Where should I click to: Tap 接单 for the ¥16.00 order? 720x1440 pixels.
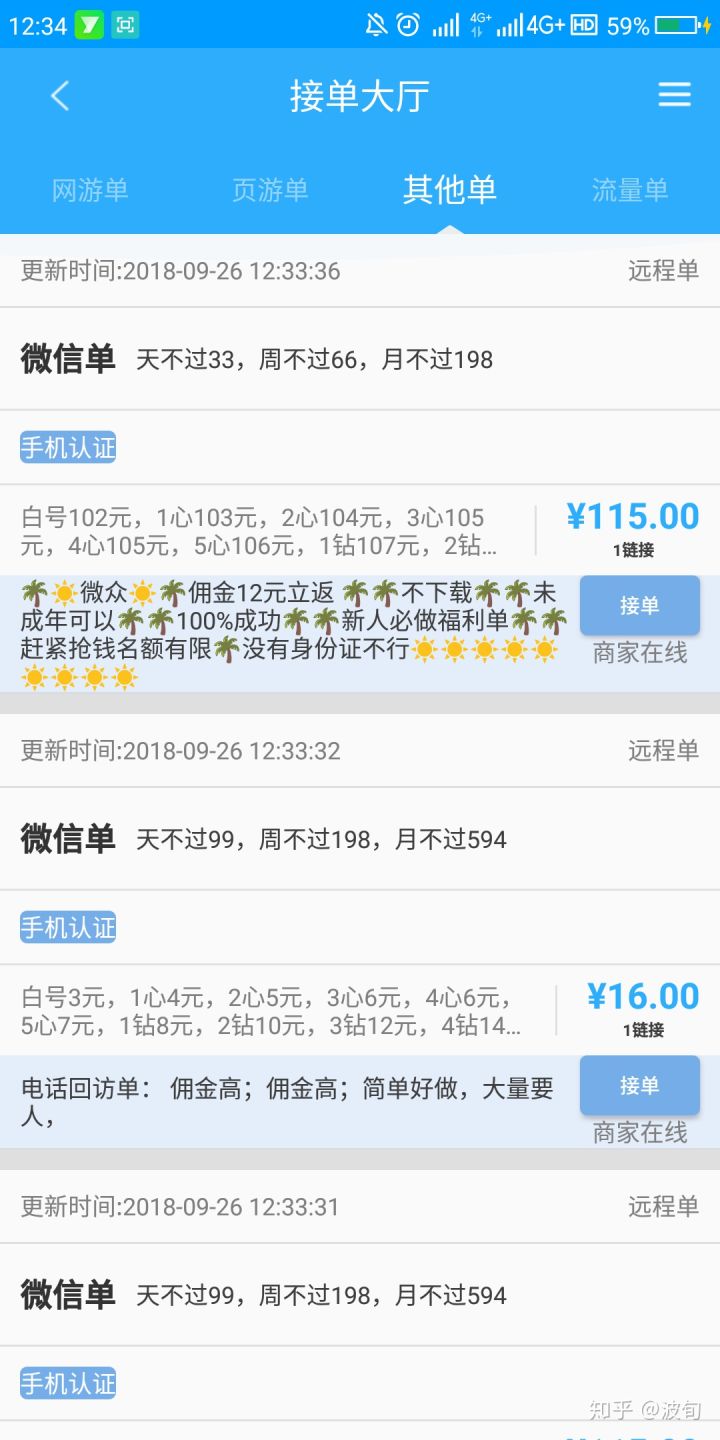pos(639,1085)
